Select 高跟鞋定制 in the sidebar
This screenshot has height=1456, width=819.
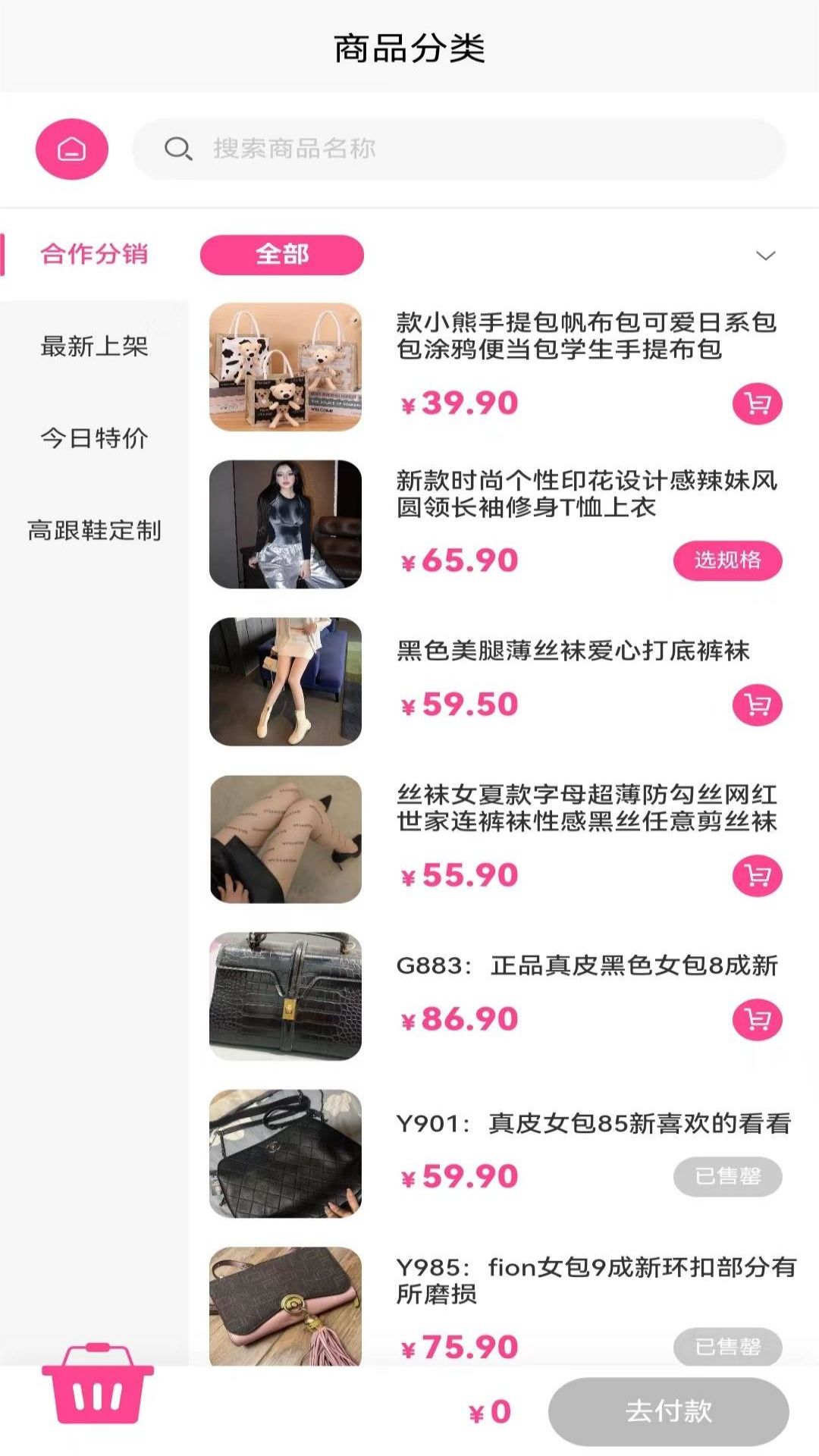click(x=94, y=531)
